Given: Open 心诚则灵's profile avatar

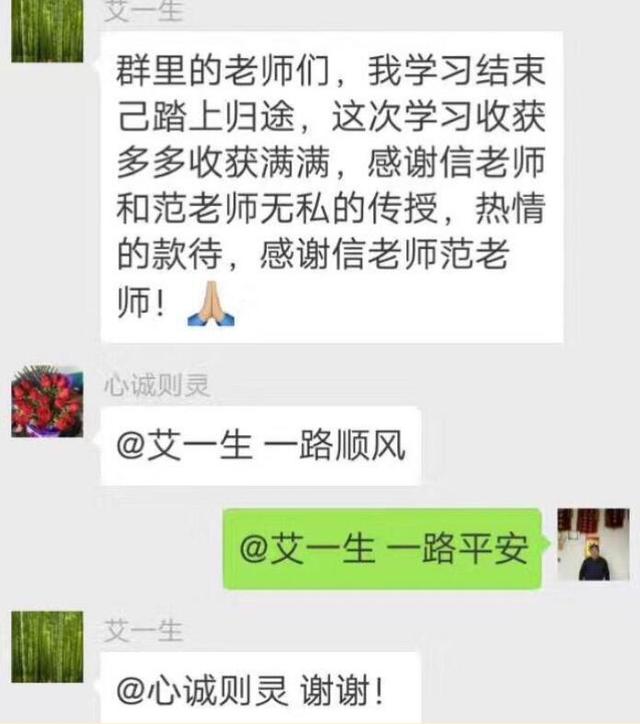Looking at the screenshot, I should (47, 400).
